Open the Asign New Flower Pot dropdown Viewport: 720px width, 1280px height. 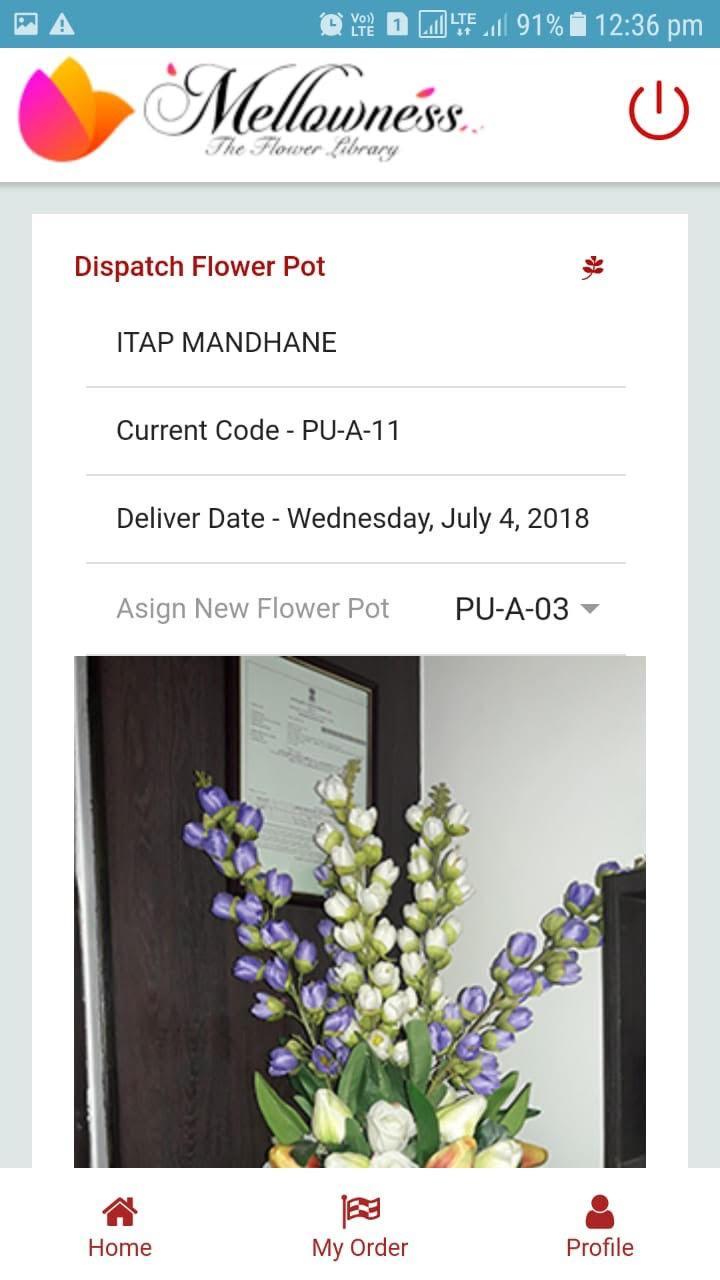pyautogui.click(x=526, y=609)
